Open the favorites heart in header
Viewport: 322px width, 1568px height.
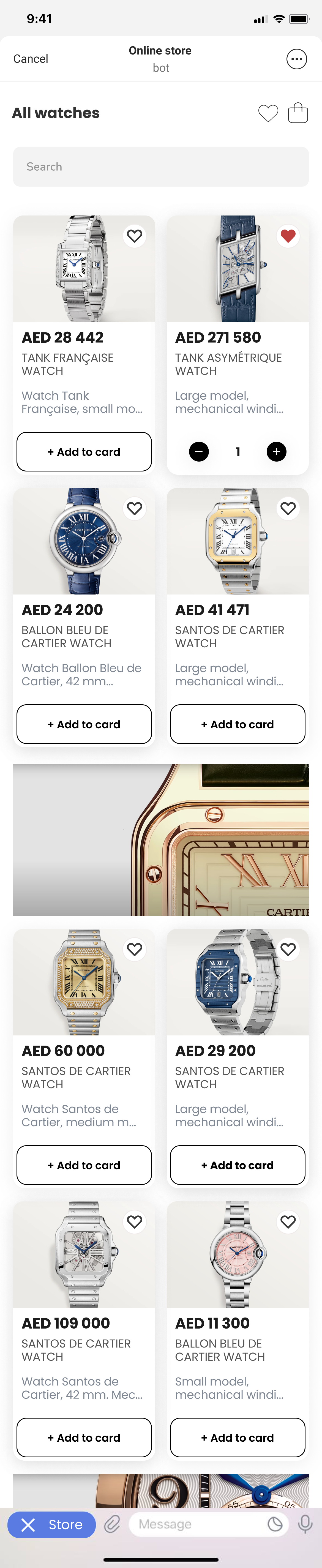click(x=268, y=113)
